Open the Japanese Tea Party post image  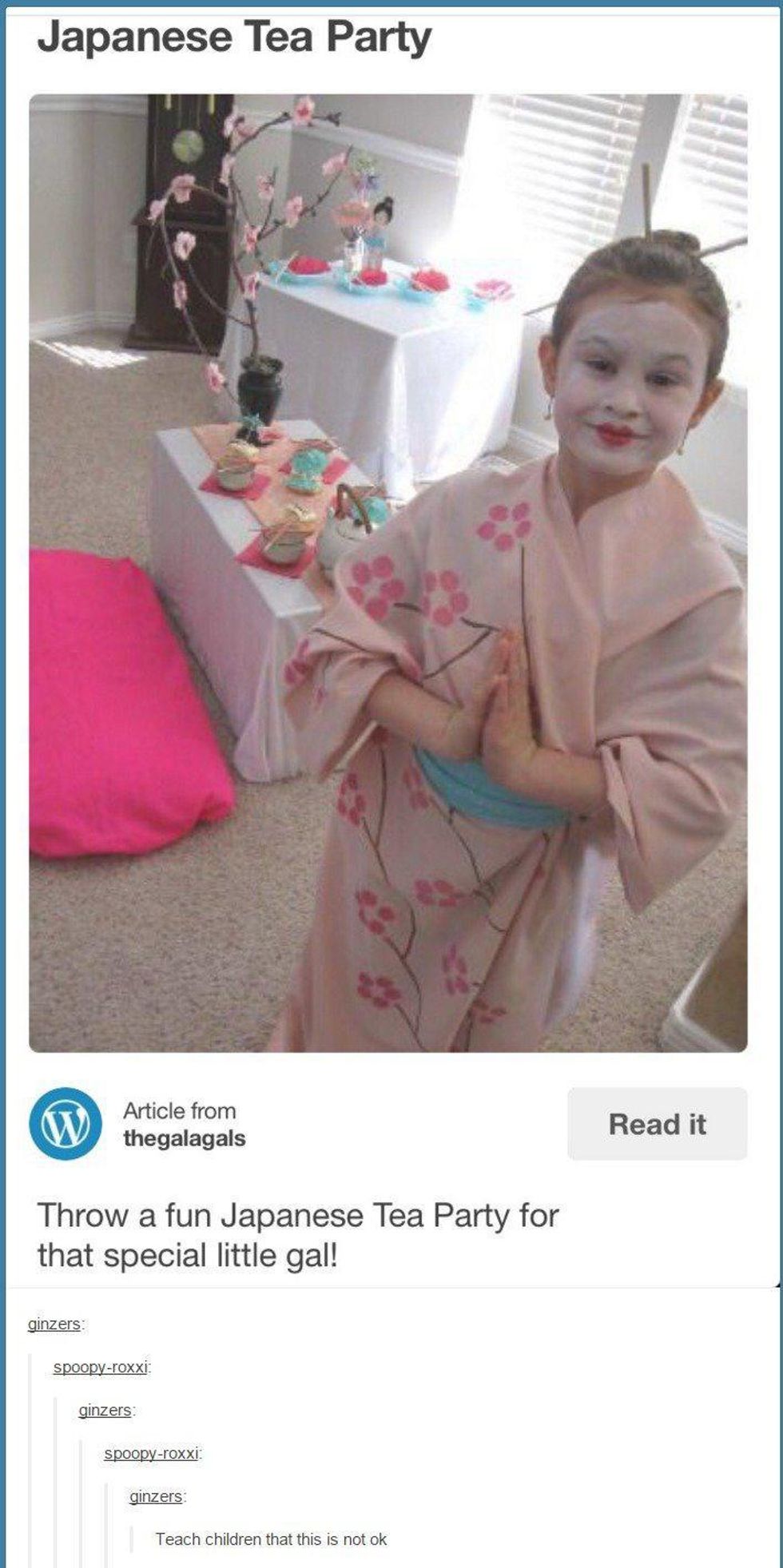click(x=388, y=573)
